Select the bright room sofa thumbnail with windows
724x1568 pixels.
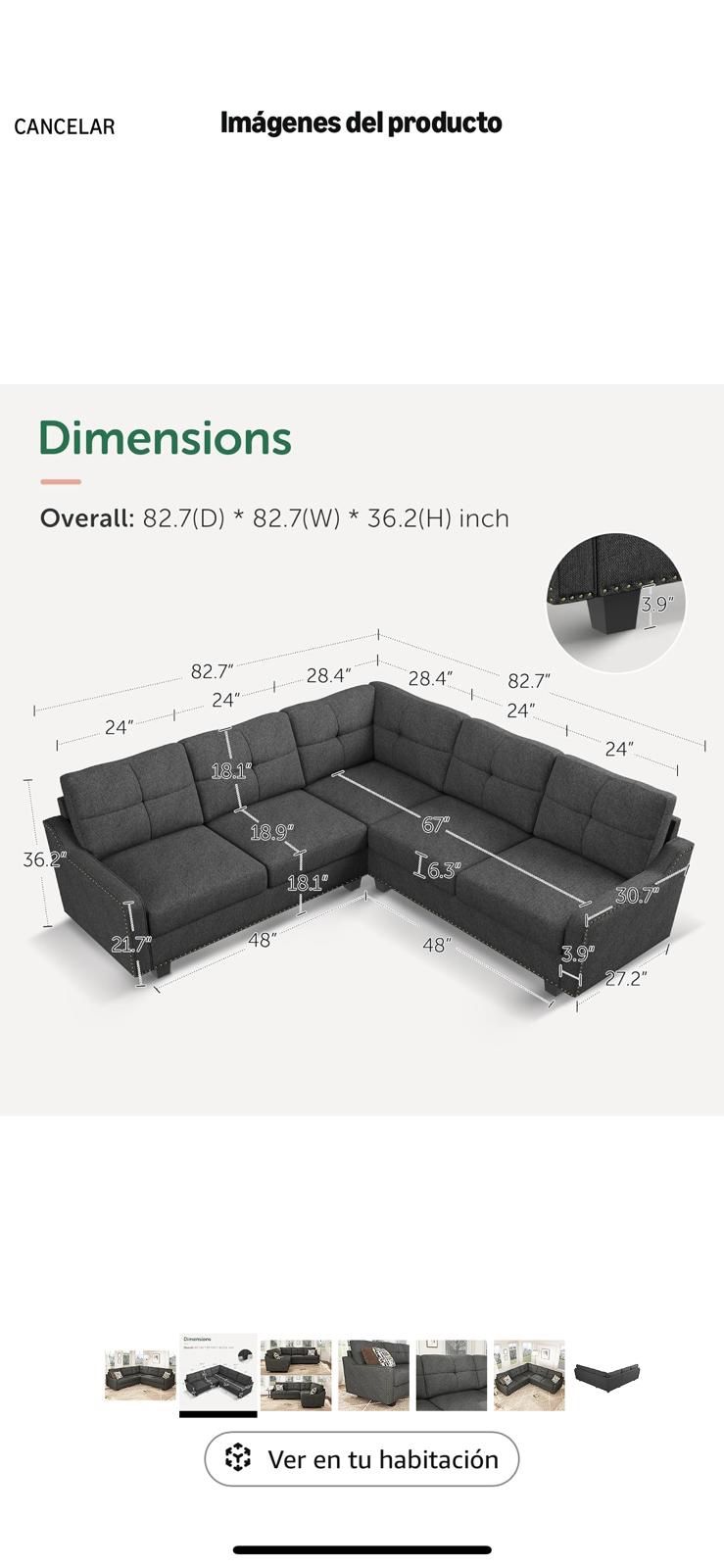pyautogui.click(x=529, y=1375)
